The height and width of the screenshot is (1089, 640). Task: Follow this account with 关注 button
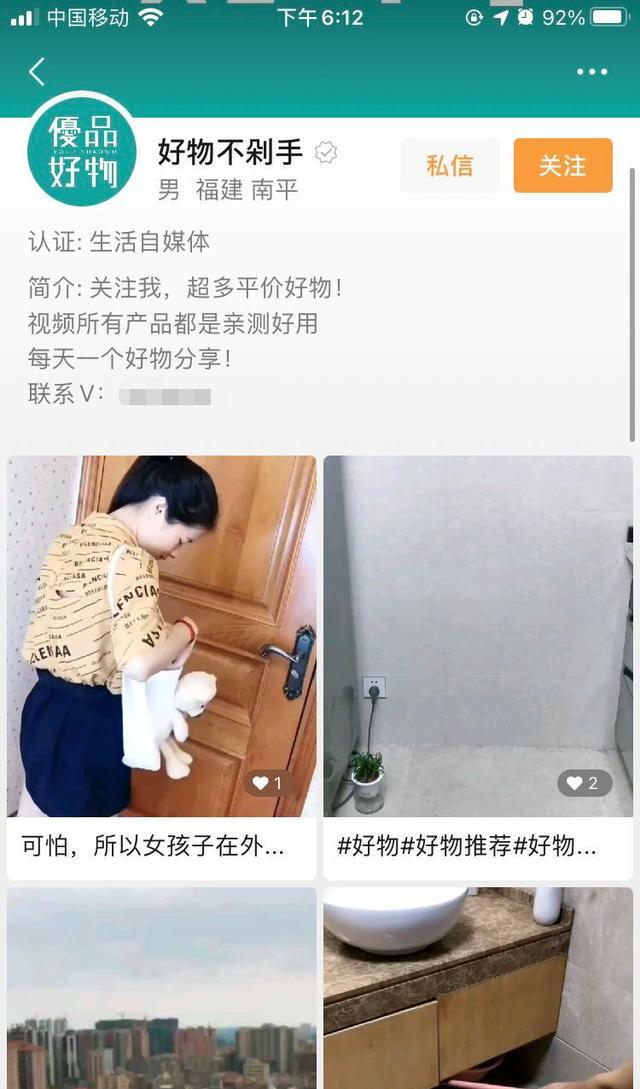pos(562,166)
